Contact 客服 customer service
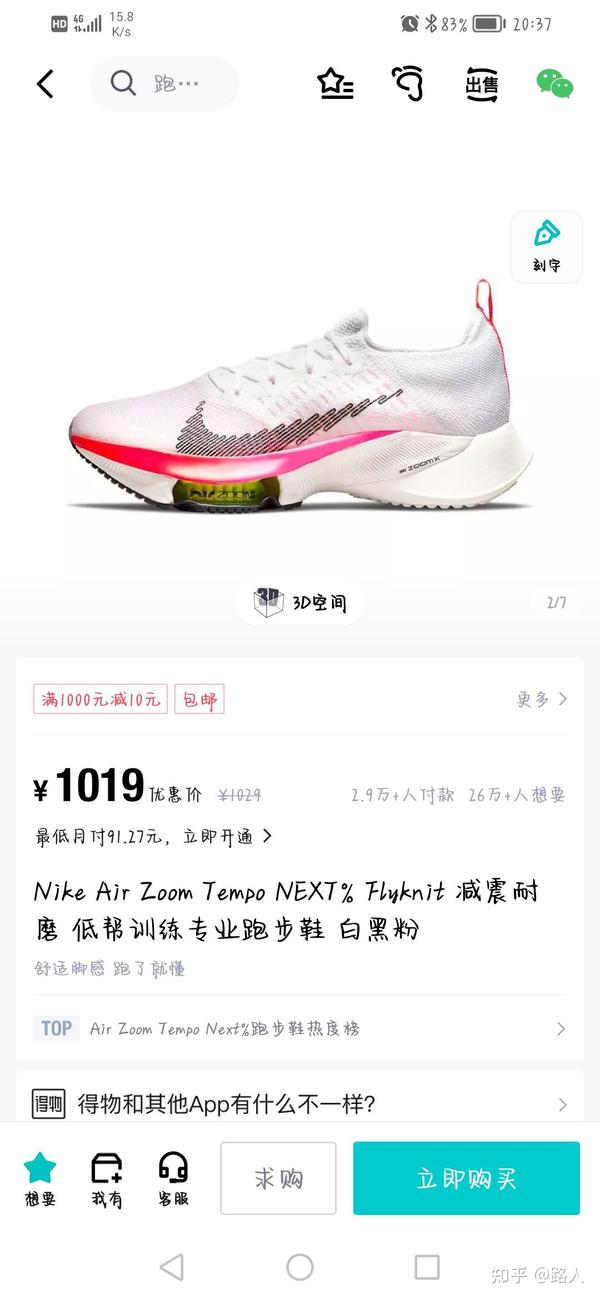The height and width of the screenshot is (1300, 600). 174,1178
